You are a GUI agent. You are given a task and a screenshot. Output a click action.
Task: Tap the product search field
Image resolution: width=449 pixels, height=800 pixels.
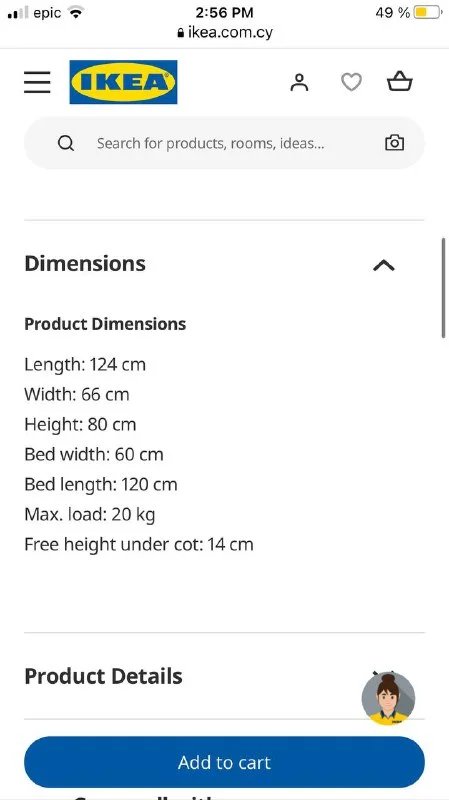tap(224, 143)
